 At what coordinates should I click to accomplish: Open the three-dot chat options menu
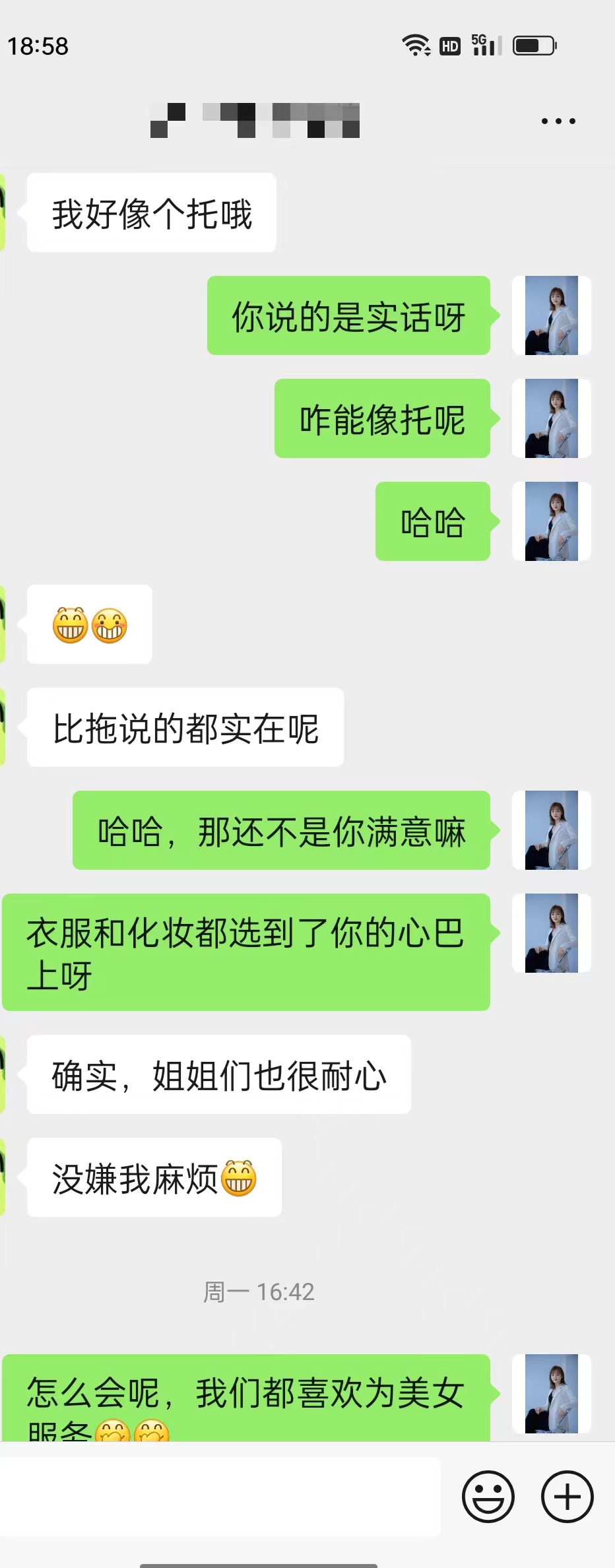coord(558,121)
